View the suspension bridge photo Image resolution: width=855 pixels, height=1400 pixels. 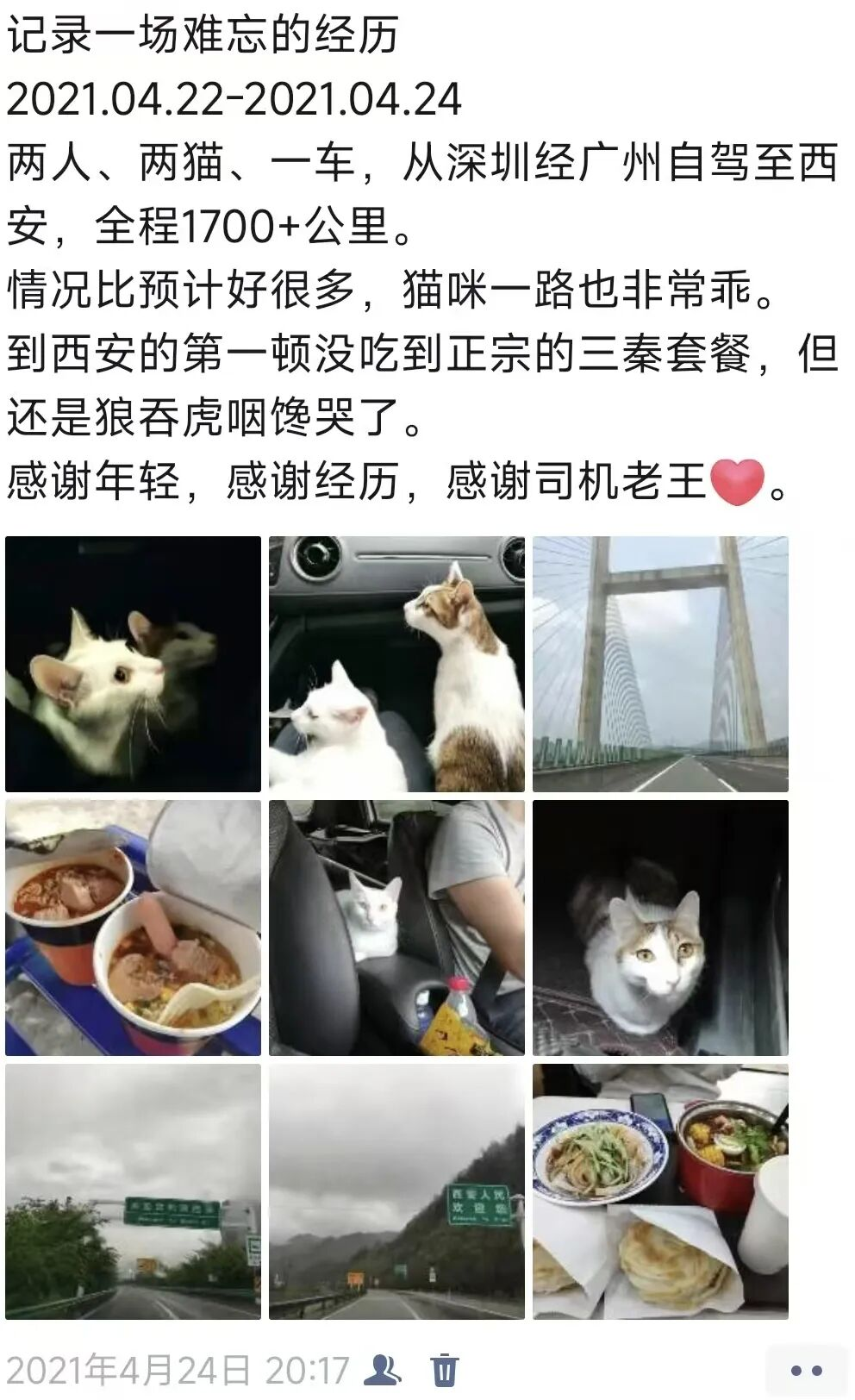coord(660,664)
